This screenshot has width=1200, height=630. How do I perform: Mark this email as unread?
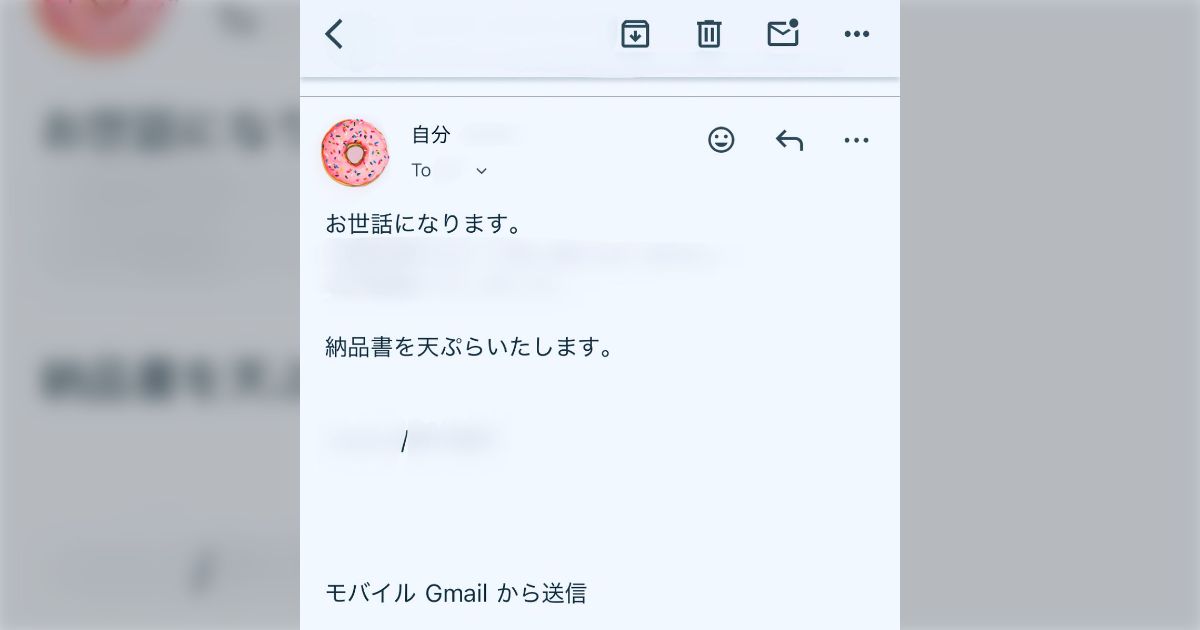coord(783,33)
